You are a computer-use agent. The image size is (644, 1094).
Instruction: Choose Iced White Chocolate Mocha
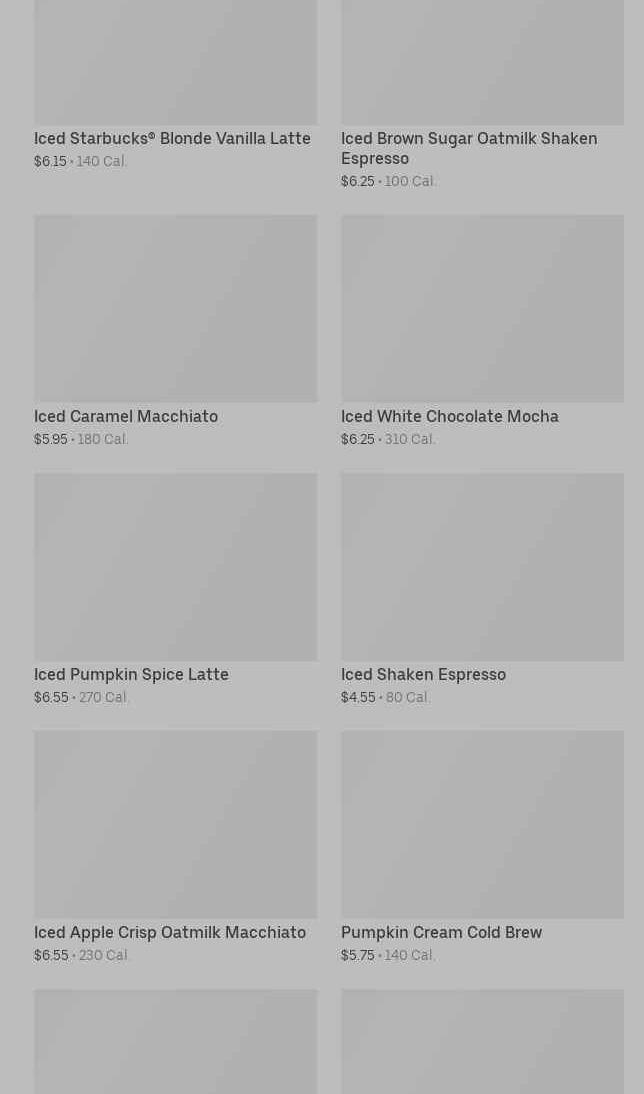(x=482, y=331)
